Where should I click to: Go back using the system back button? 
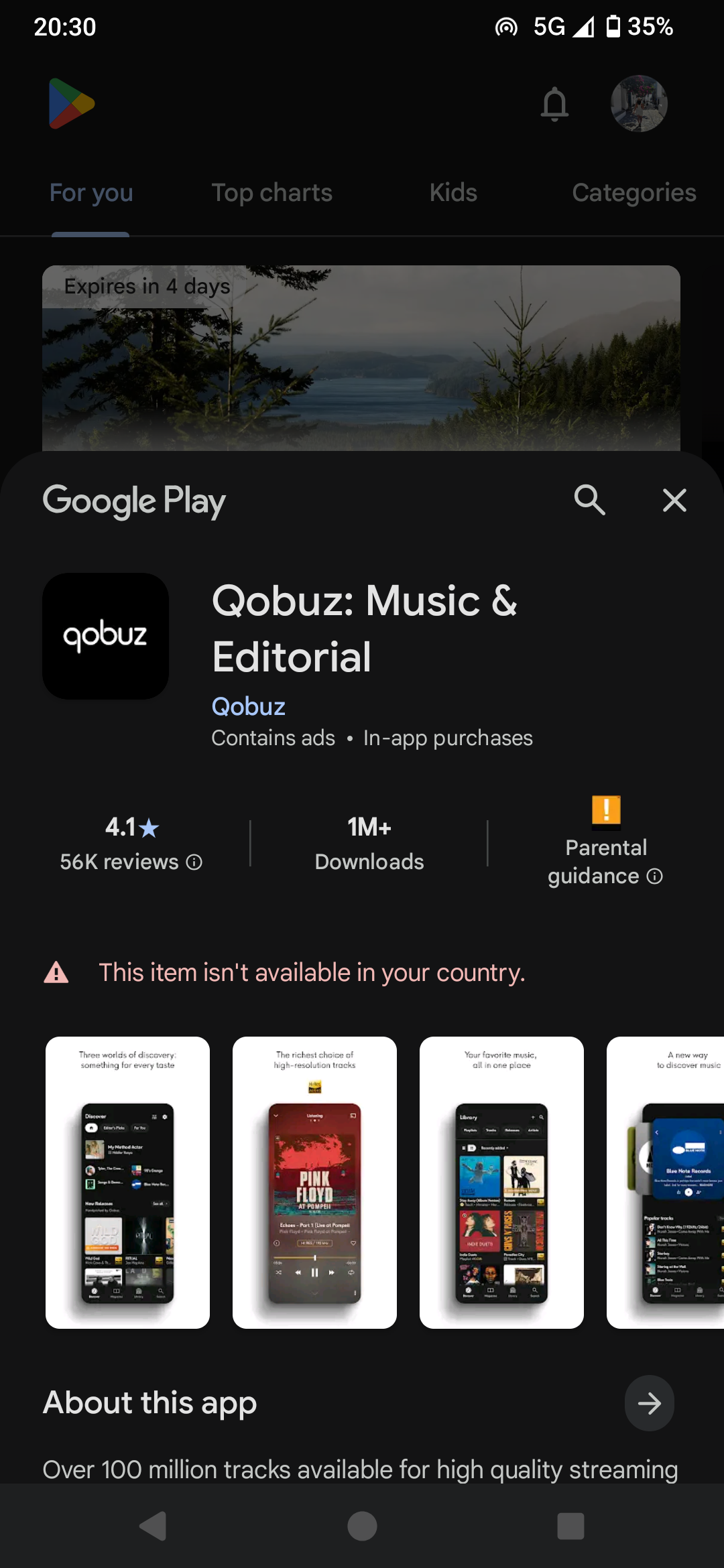[x=153, y=1526]
